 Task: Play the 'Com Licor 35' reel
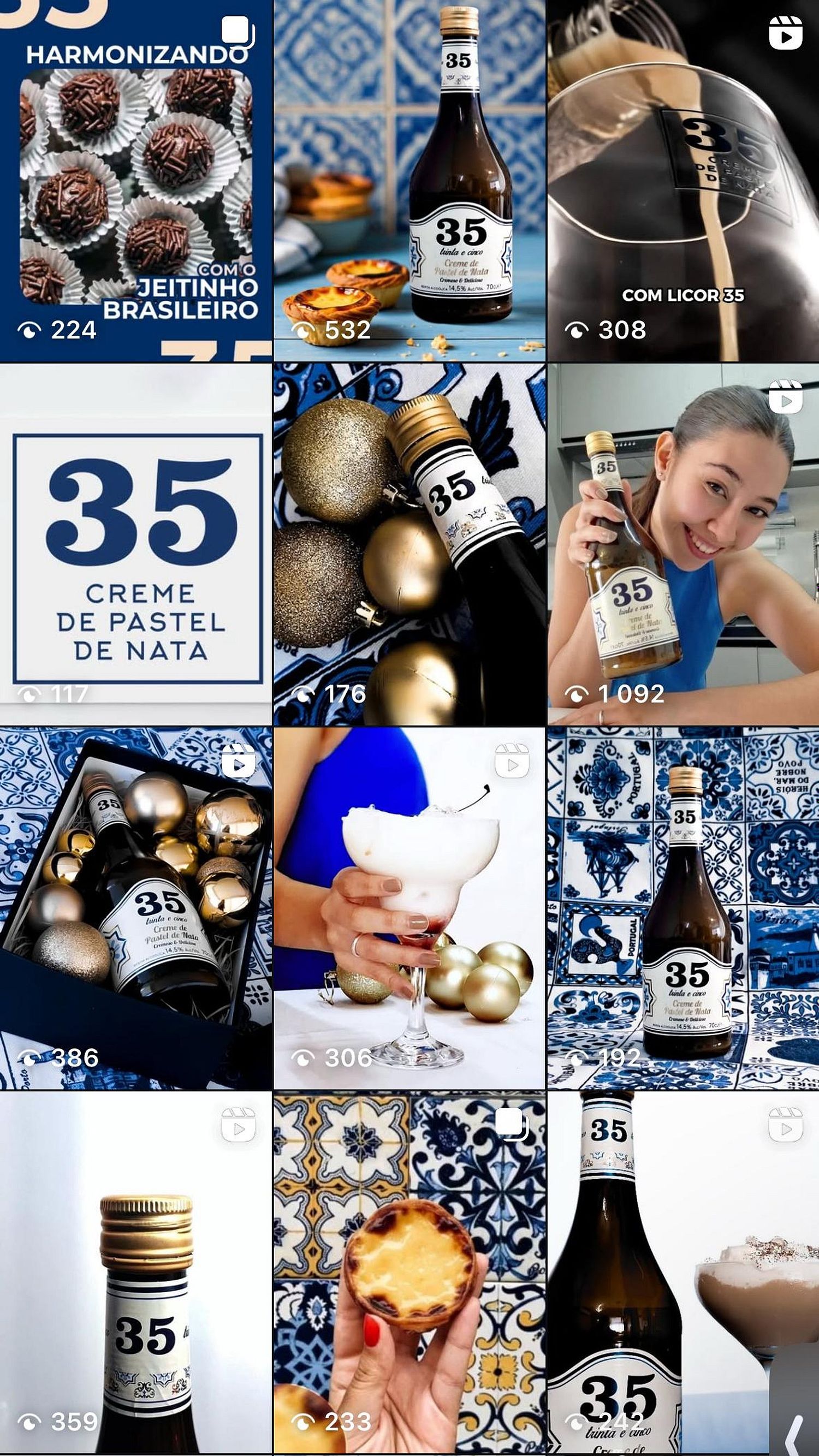coord(683,181)
